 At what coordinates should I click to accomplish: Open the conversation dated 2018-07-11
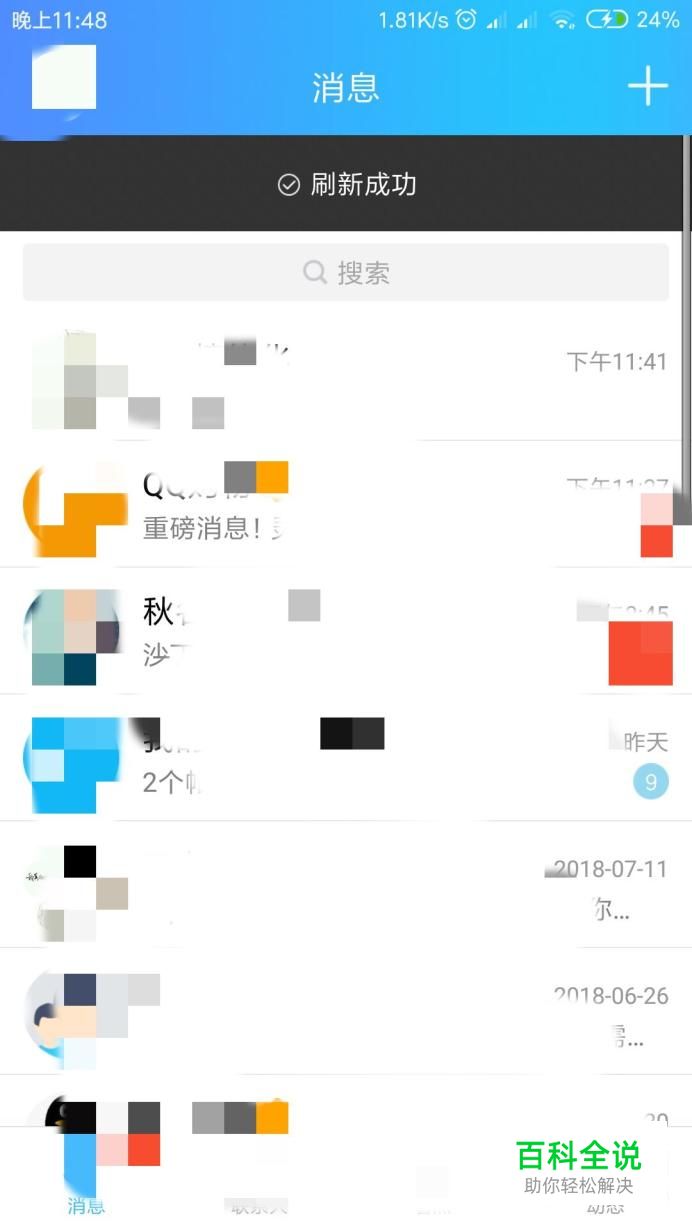tap(346, 886)
